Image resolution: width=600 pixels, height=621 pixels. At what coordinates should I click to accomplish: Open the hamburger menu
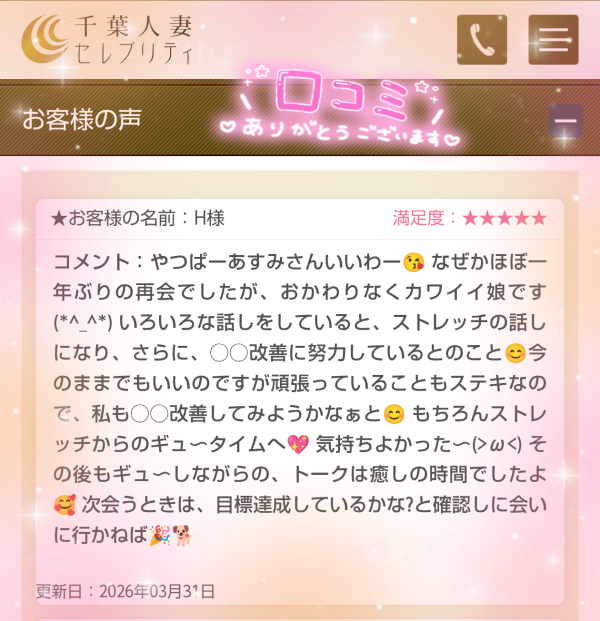pyautogui.click(x=553, y=40)
